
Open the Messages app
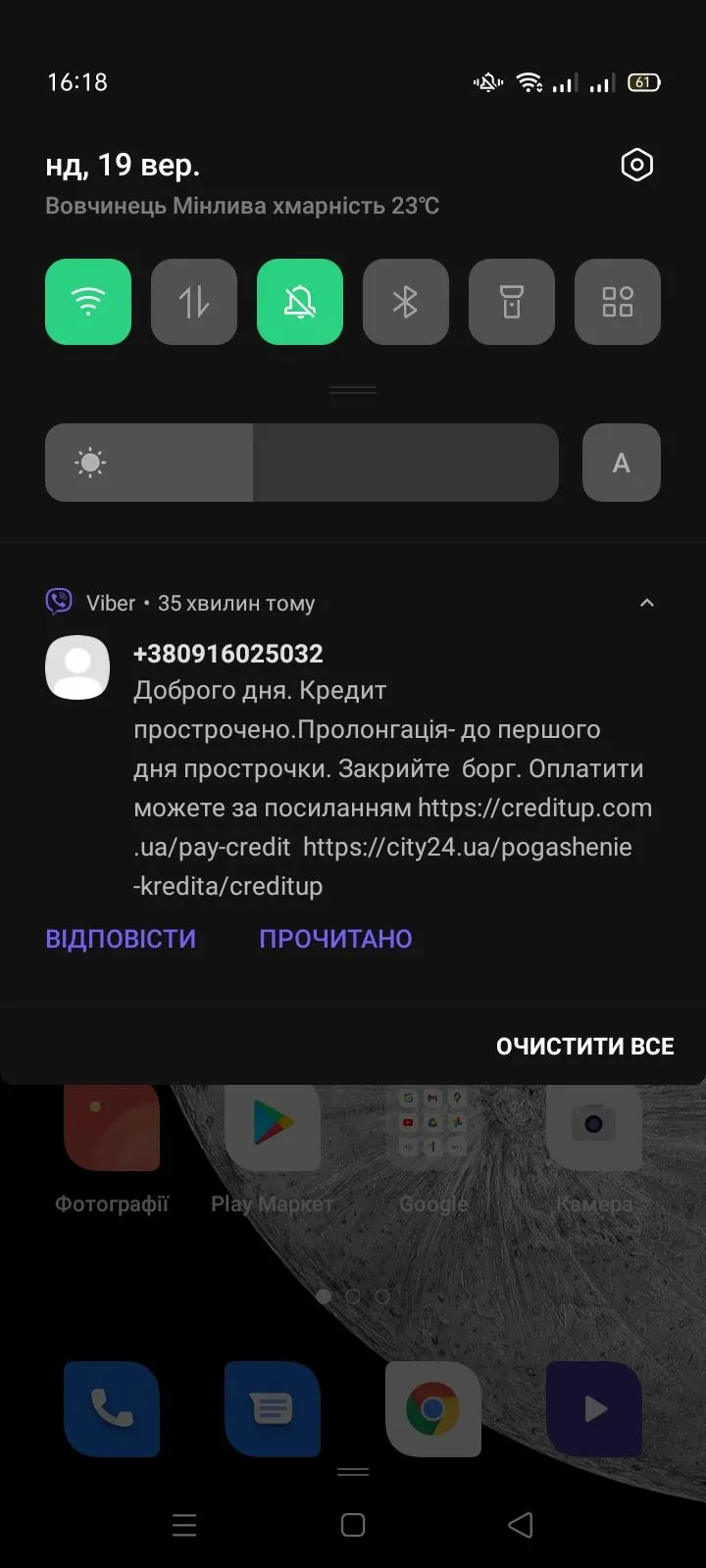point(272,1409)
